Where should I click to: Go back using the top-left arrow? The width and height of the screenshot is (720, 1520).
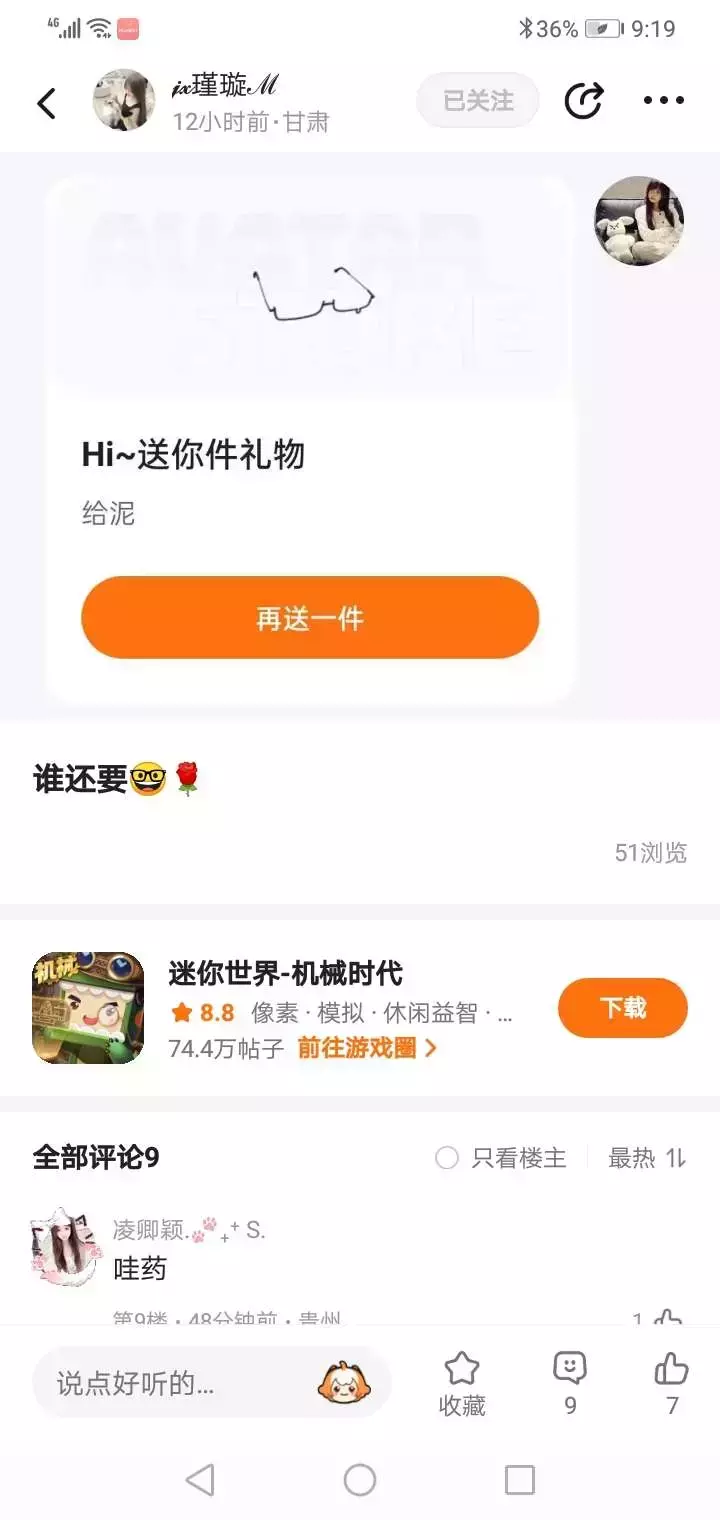(46, 103)
